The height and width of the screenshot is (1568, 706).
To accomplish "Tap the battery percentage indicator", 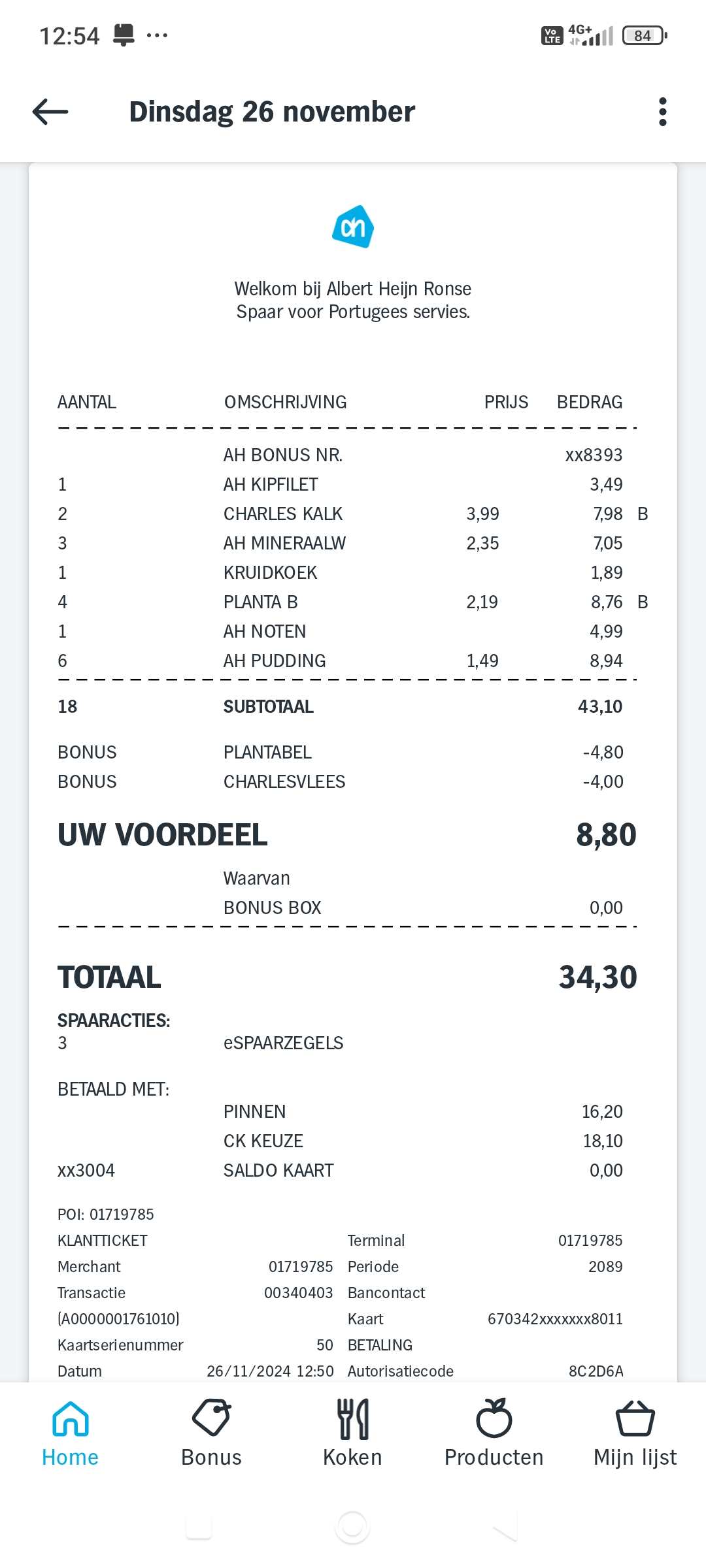I will [x=642, y=35].
